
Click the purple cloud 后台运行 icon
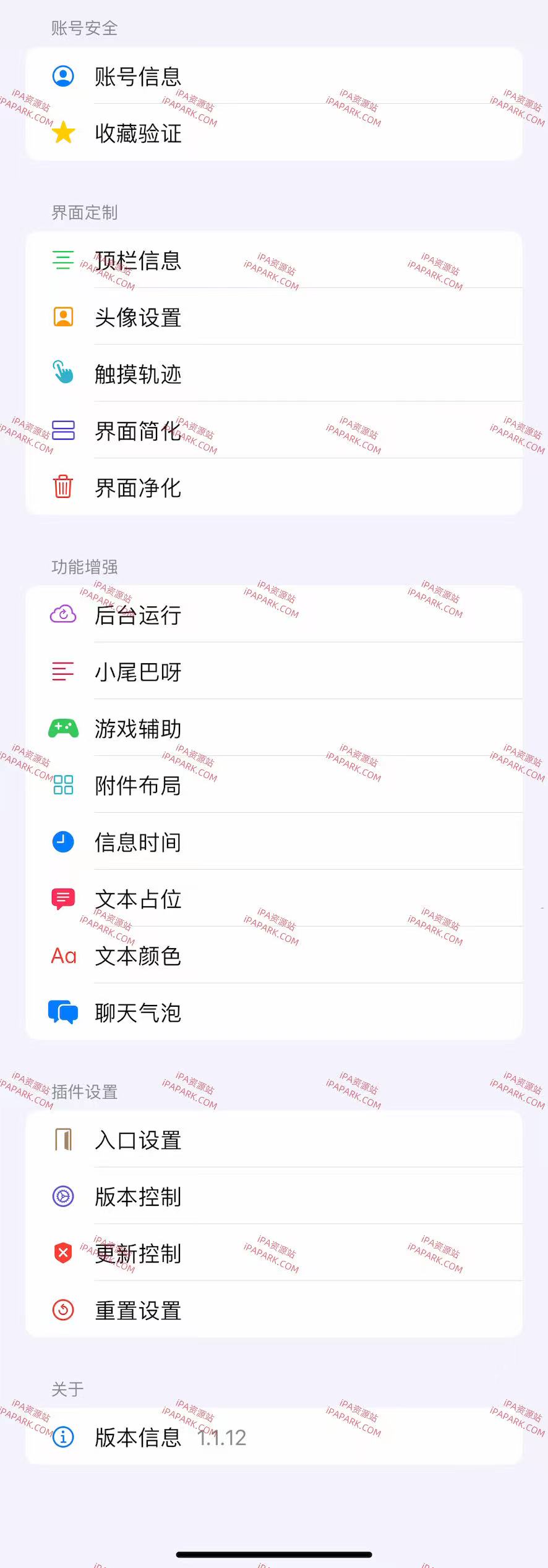63,615
